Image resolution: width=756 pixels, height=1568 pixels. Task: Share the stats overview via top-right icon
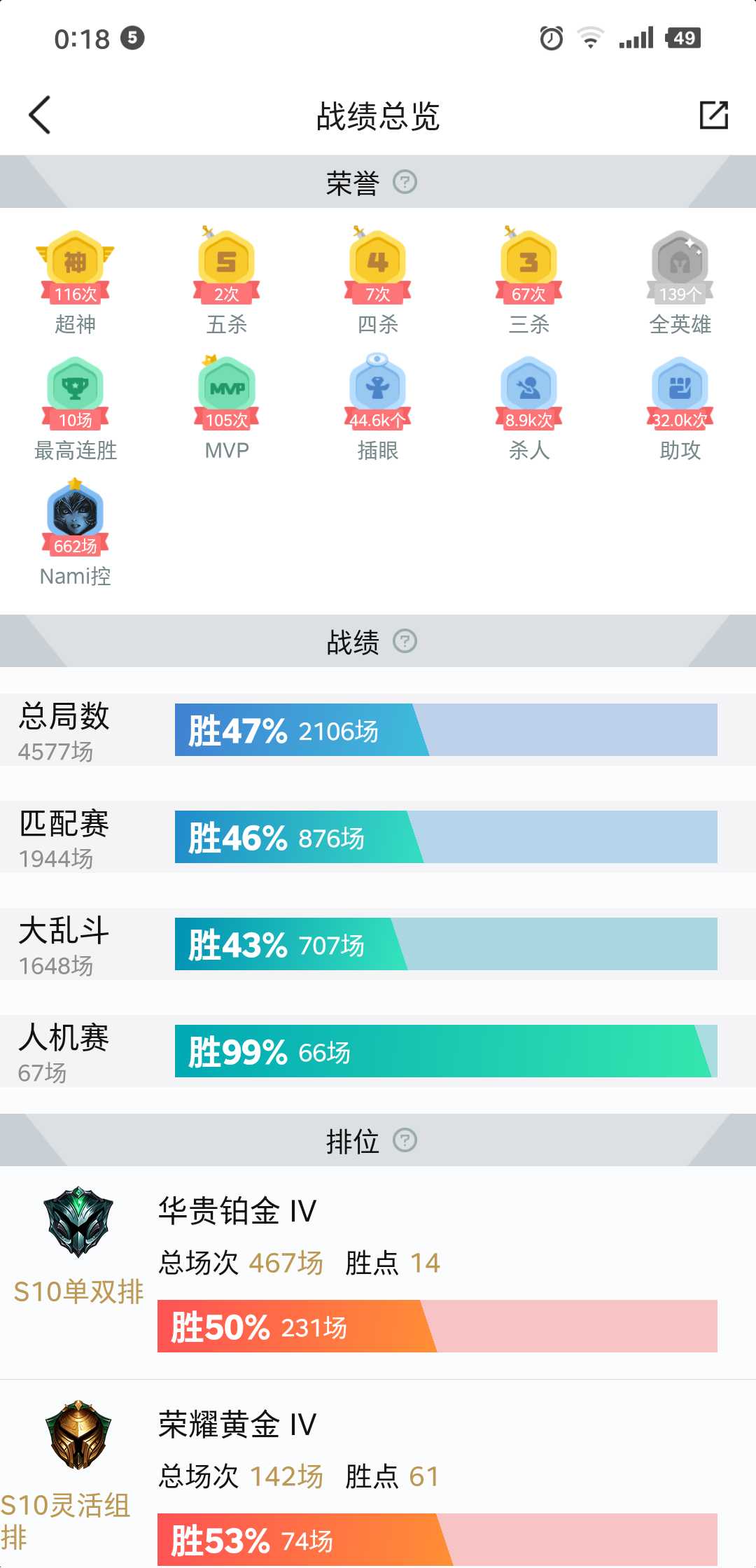click(713, 115)
